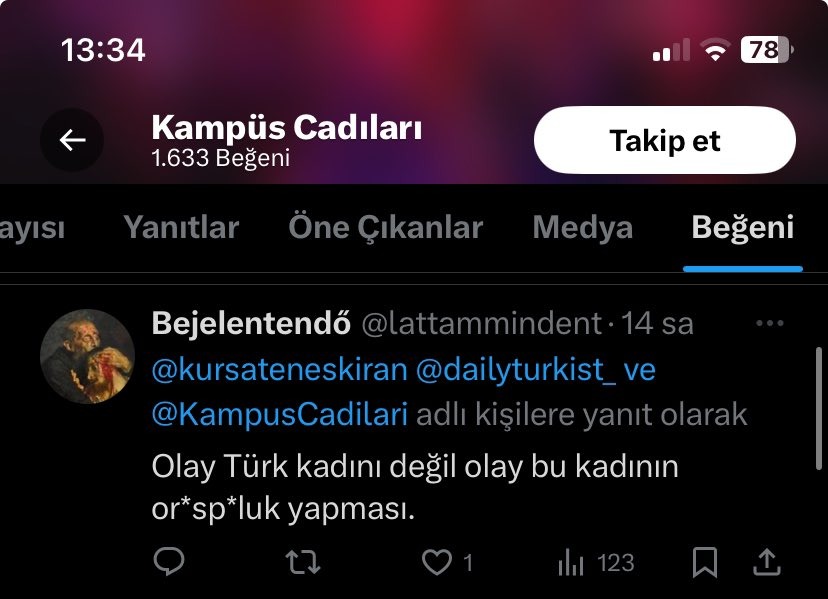Like Bejelentendő's post
The height and width of the screenshot is (599, 828).
437,563
